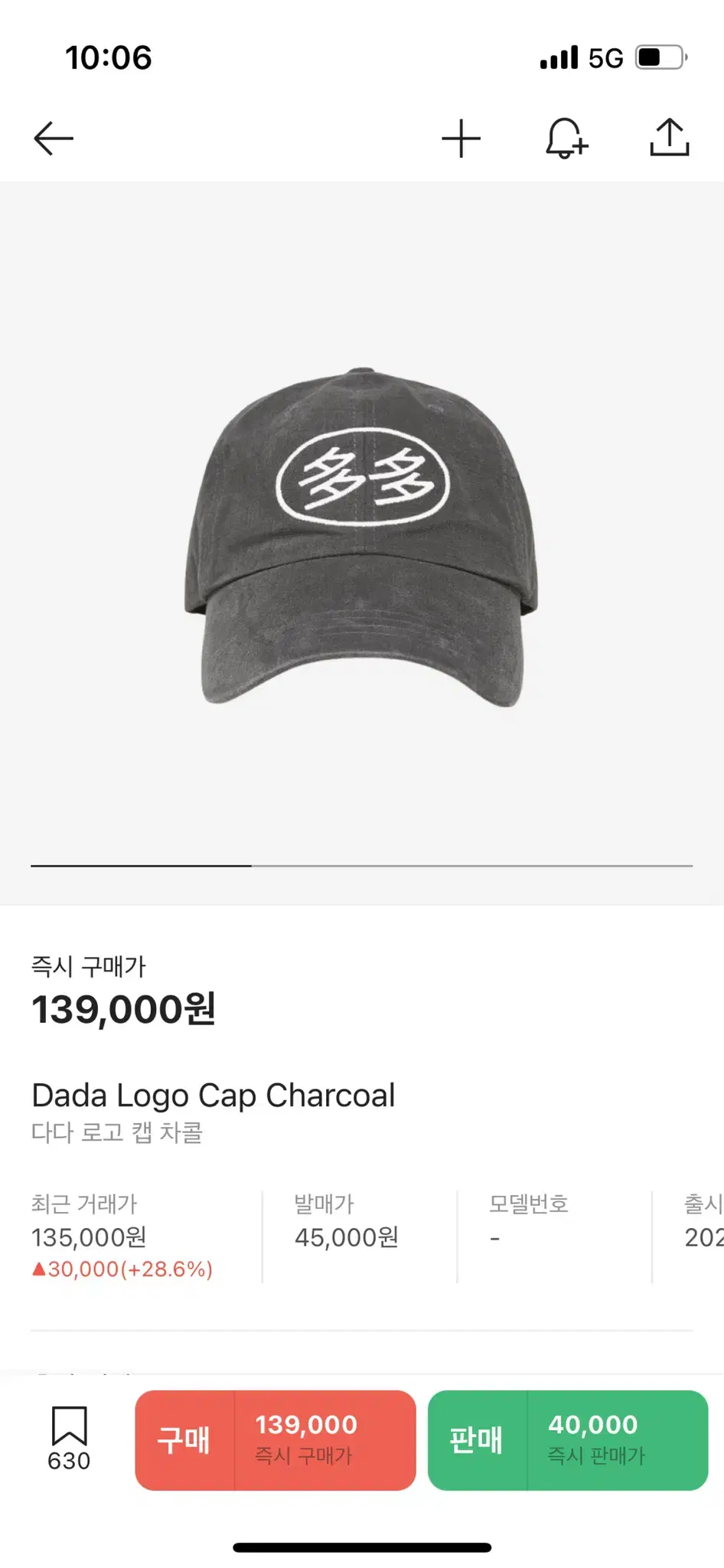Screen dimensions: 724x1568
Task: Set a price alert with the bell icon
Action: point(566,139)
